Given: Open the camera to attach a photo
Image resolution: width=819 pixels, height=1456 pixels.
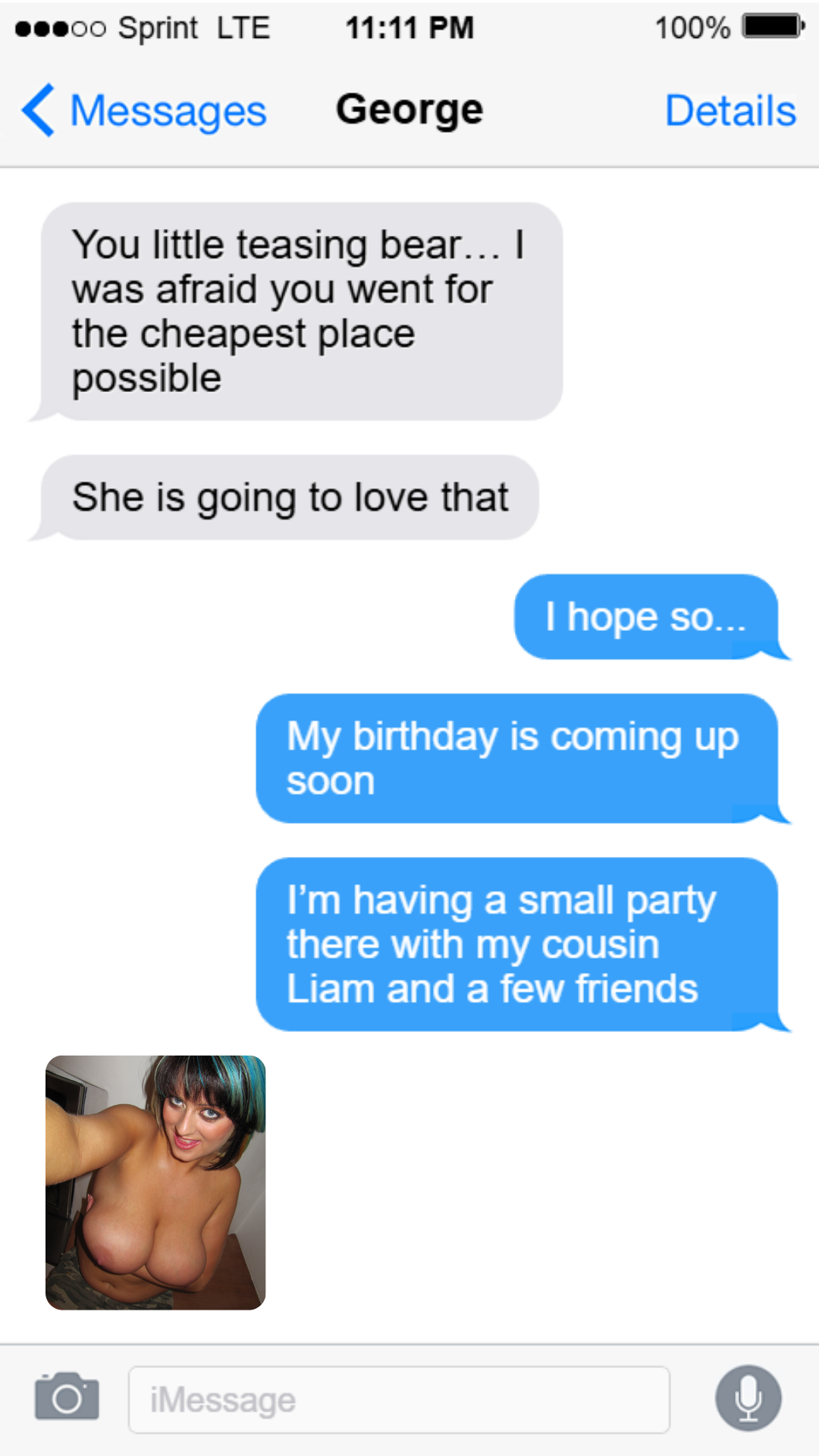Looking at the screenshot, I should point(67,1396).
